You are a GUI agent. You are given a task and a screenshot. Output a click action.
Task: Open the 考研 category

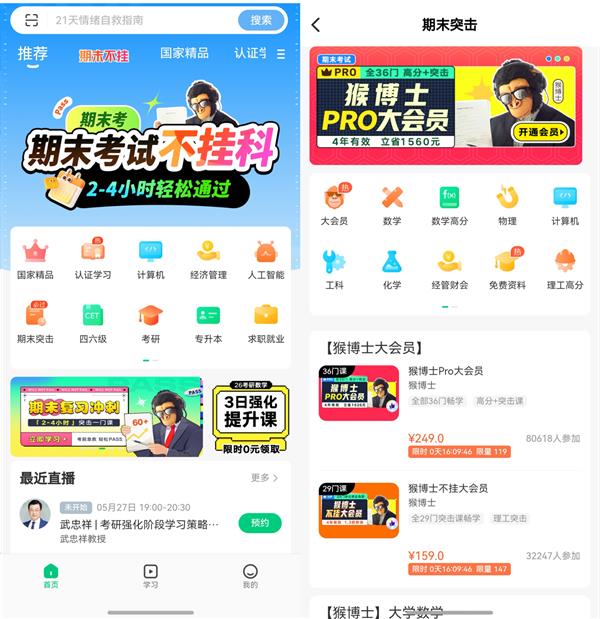(x=150, y=323)
